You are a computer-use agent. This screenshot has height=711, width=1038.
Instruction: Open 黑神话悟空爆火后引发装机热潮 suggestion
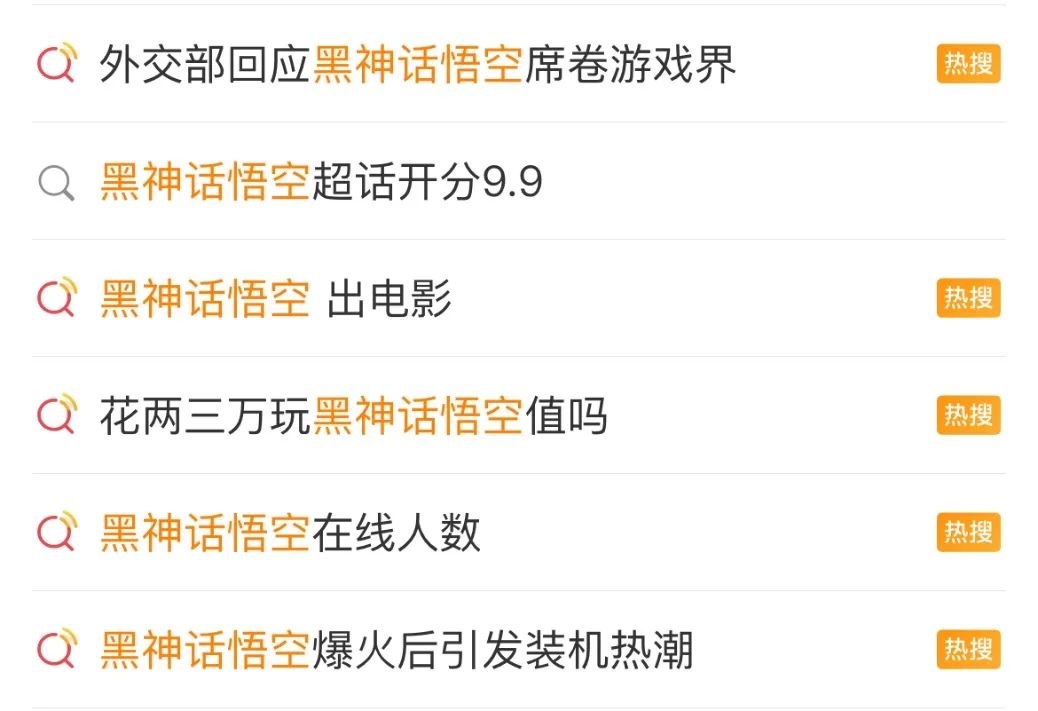396,651
